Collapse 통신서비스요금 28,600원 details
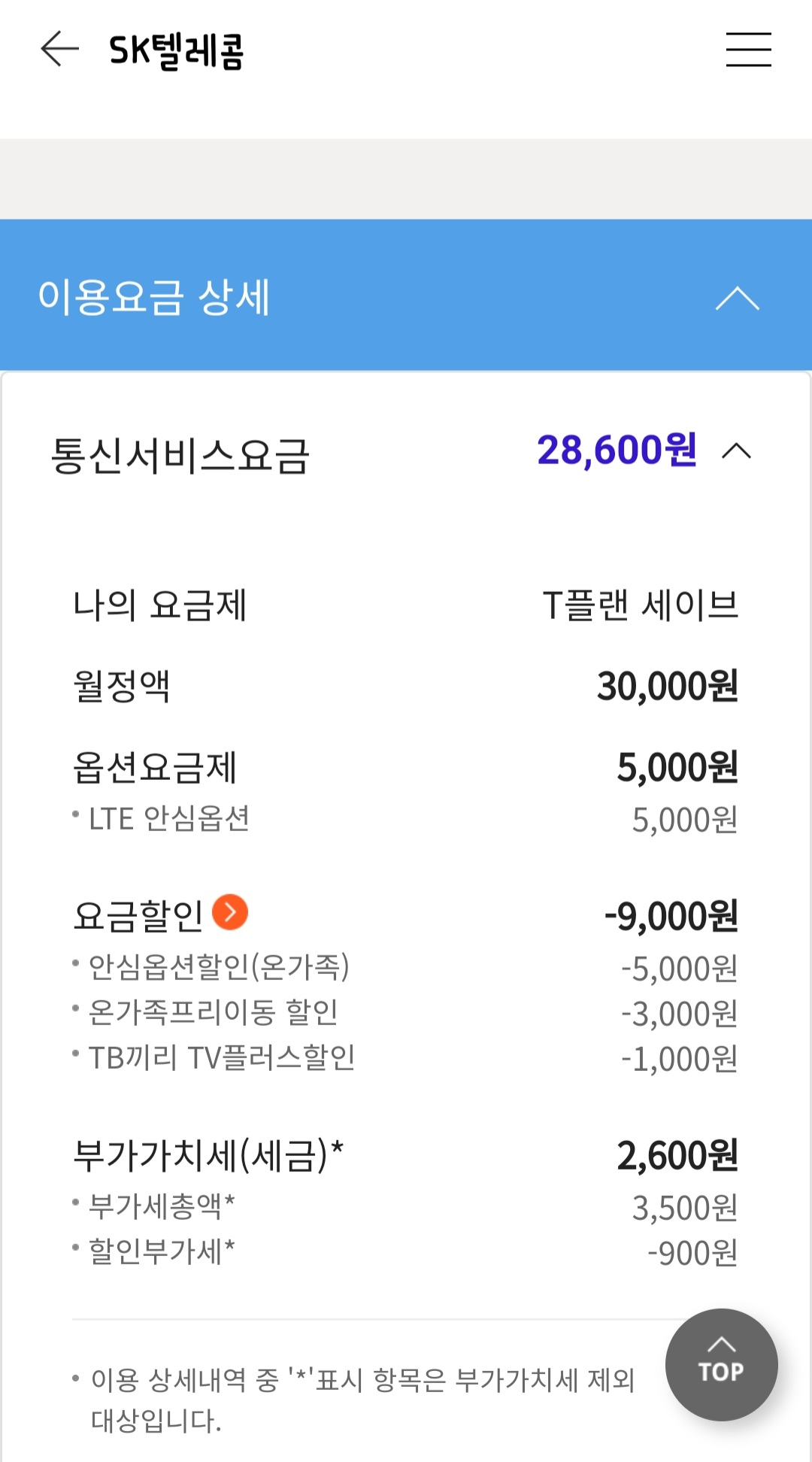The image size is (812, 1462). [x=736, y=451]
